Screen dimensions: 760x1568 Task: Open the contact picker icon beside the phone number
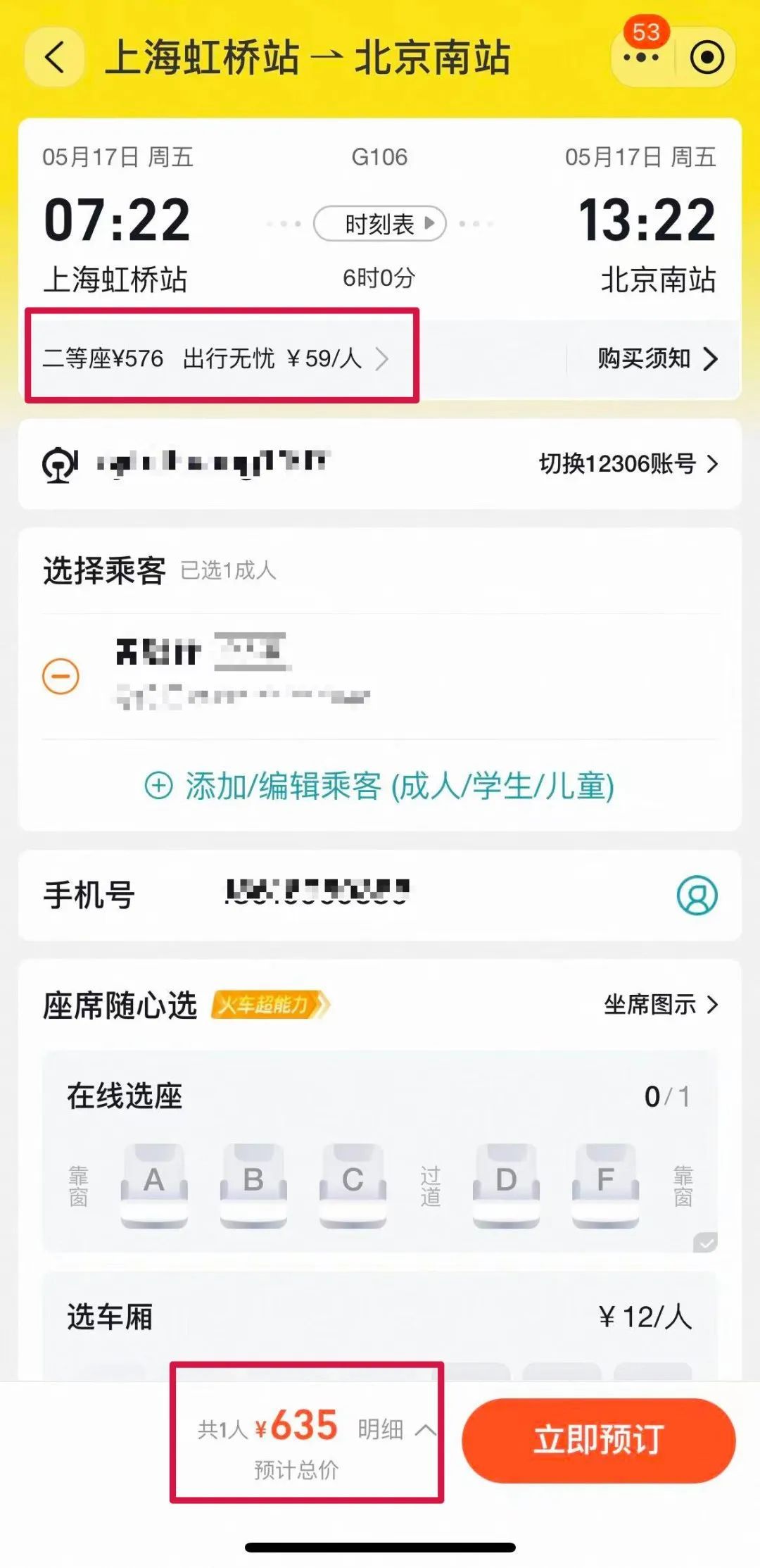(x=697, y=896)
